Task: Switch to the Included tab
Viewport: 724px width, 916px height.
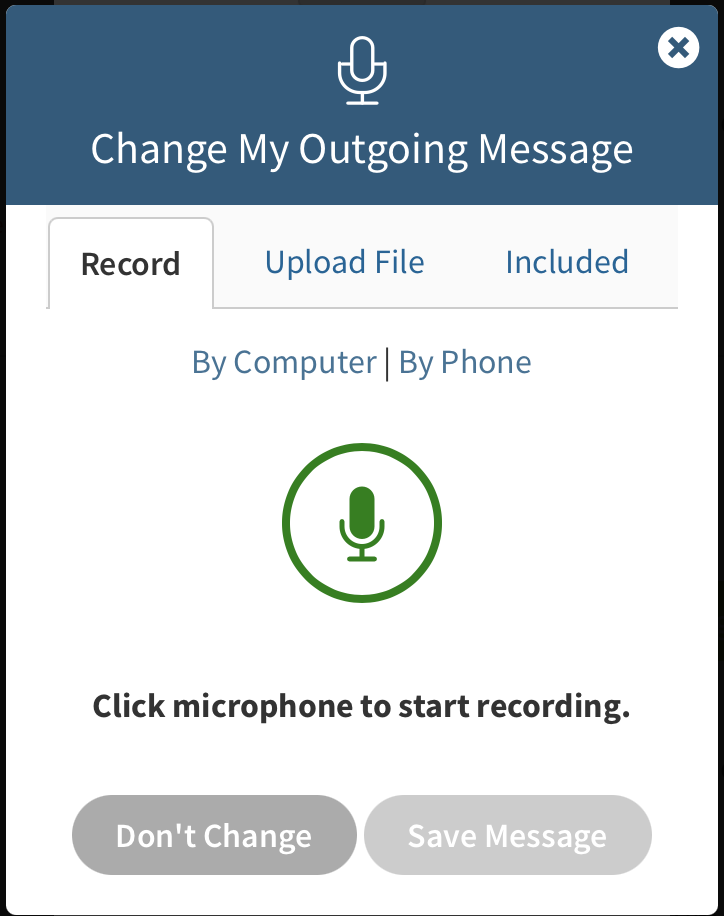Action: pyautogui.click(x=567, y=262)
